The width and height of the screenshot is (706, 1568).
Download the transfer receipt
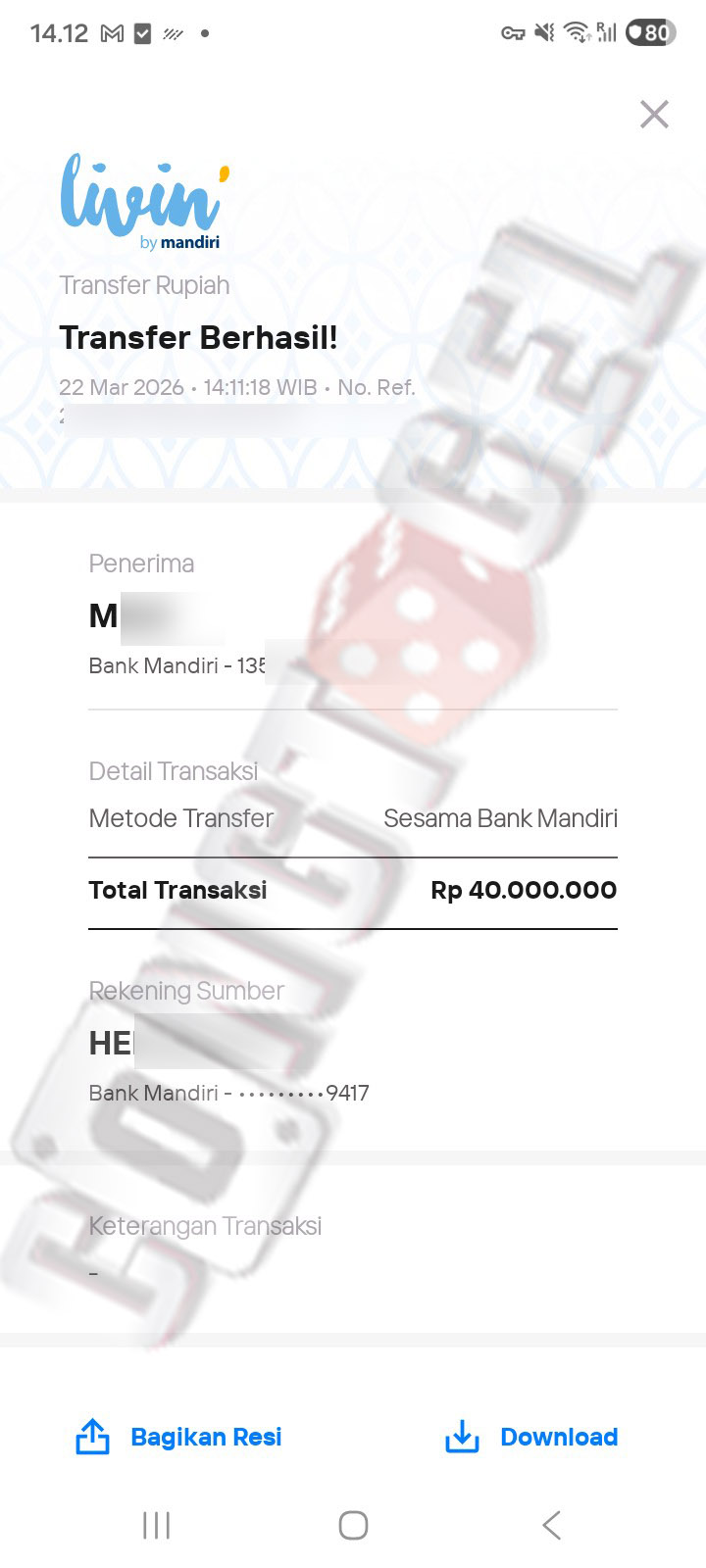tap(530, 1437)
